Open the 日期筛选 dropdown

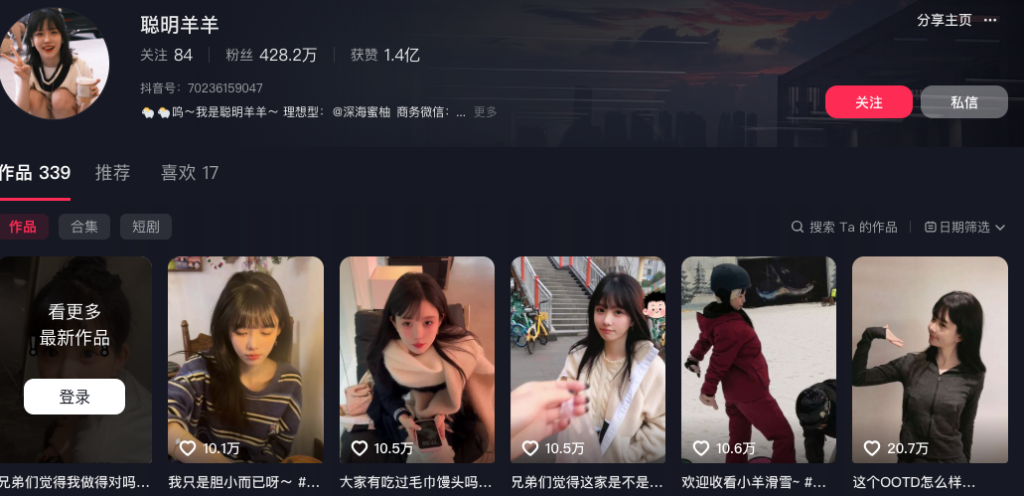pos(965,227)
